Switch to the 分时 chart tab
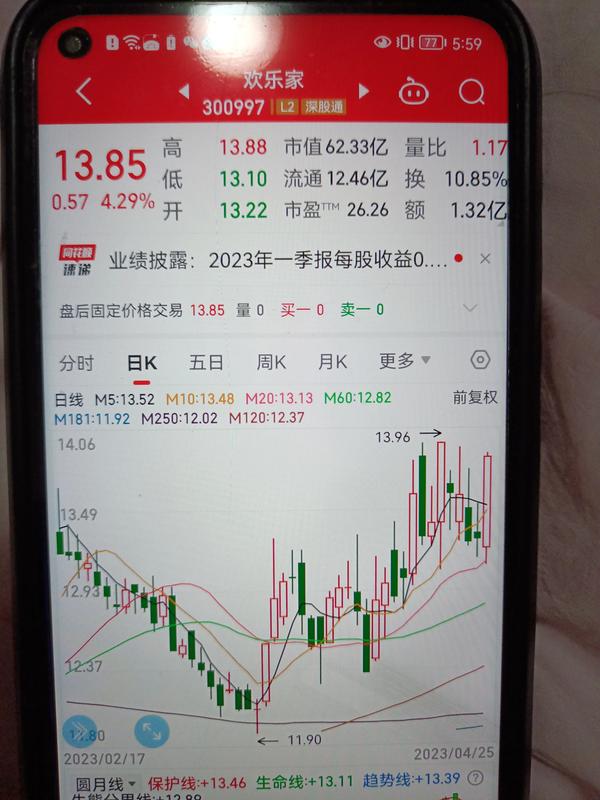The height and width of the screenshot is (800, 600). tap(76, 362)
